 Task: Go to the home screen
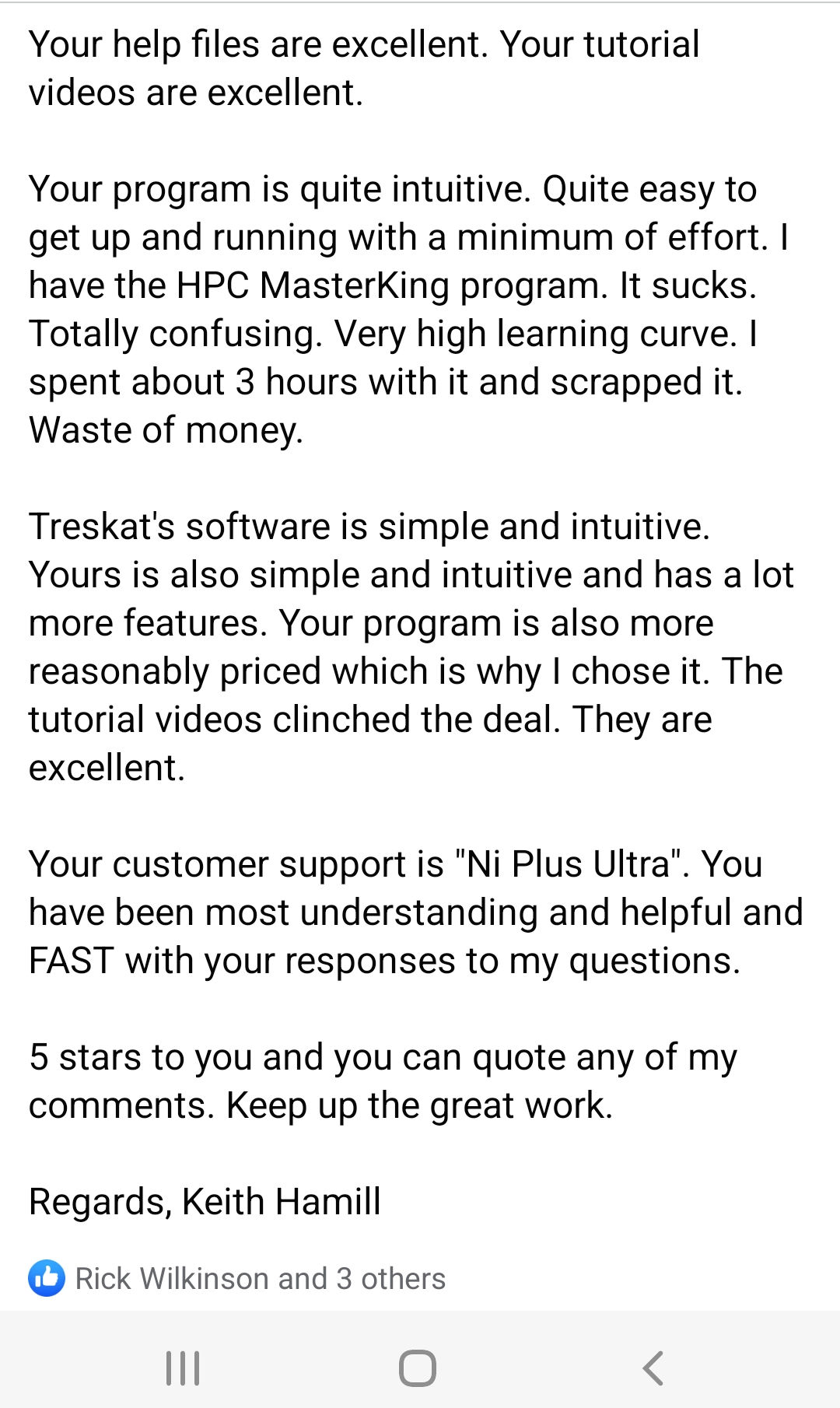[418, 1368]
